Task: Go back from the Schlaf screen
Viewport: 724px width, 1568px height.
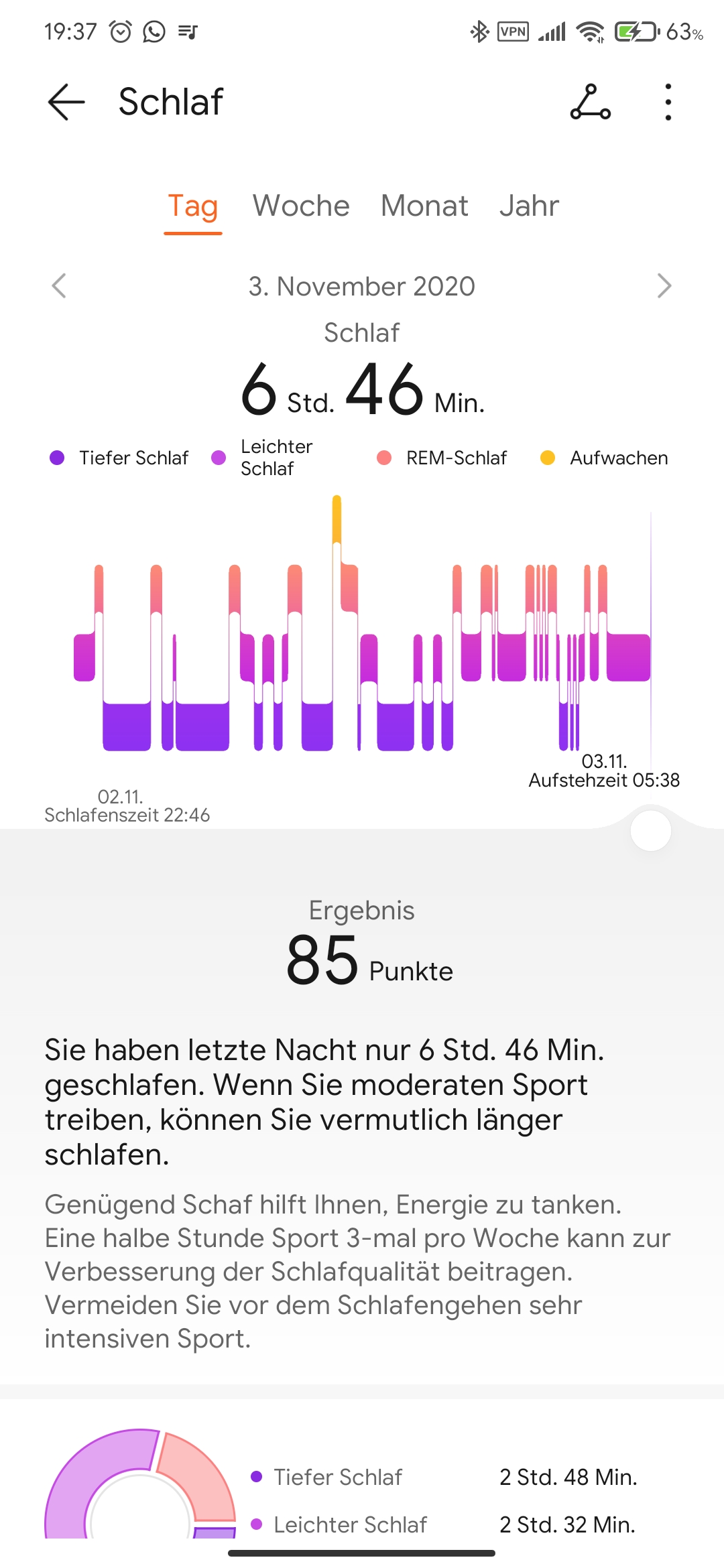Action: tap(66, 102)
